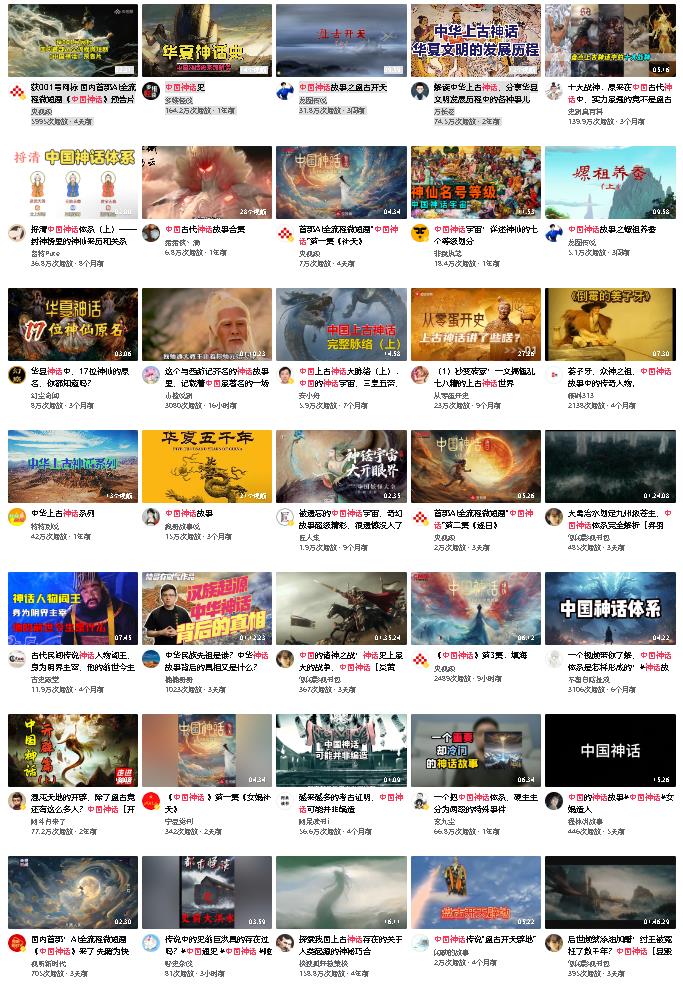Open 汉族起源 中华神话背后的真相 video

coord(206,609)
